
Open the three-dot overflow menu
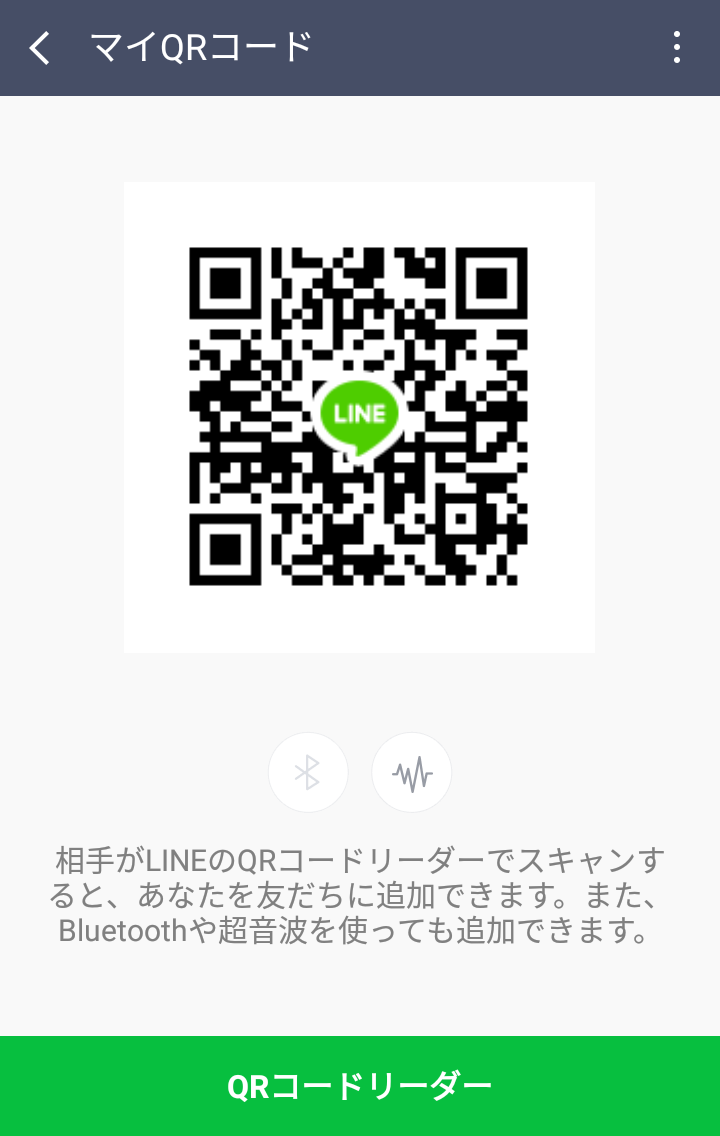coord(677,47)
